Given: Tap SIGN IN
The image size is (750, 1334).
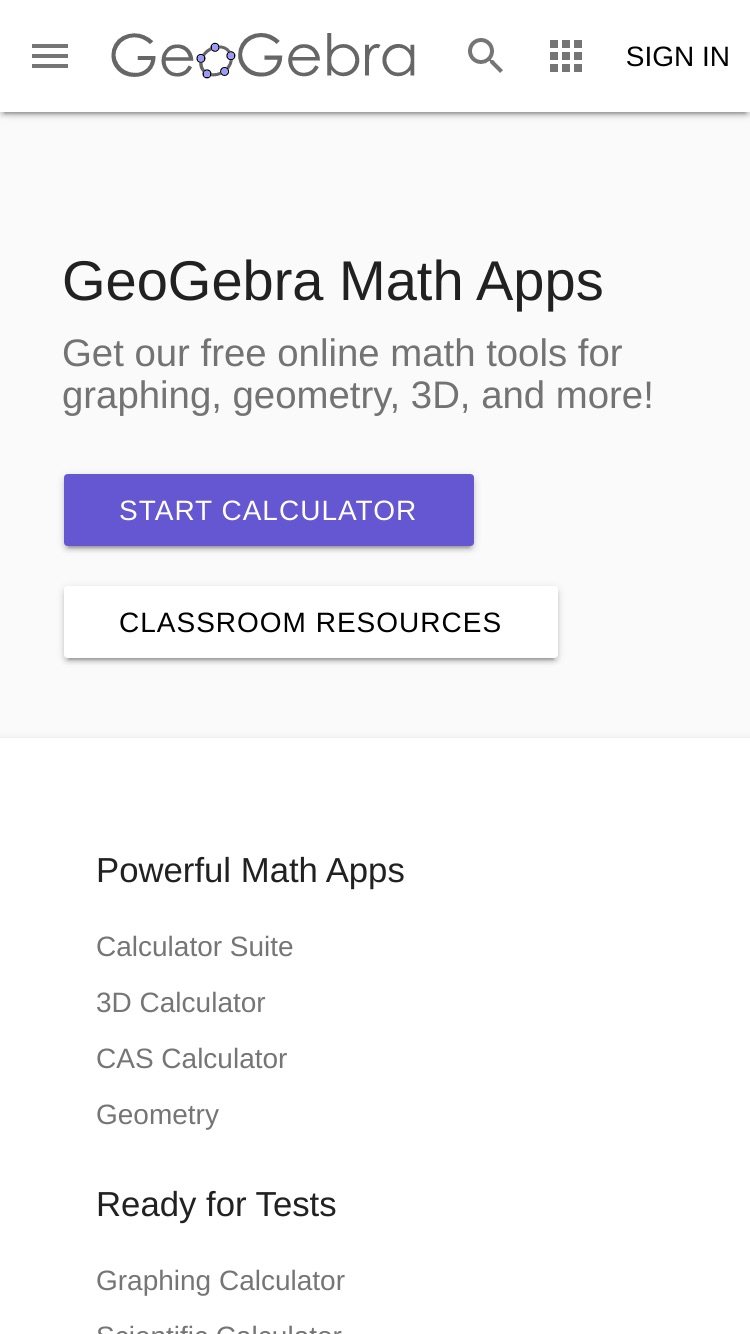Looking at the screenshot, I should (677, 57).
